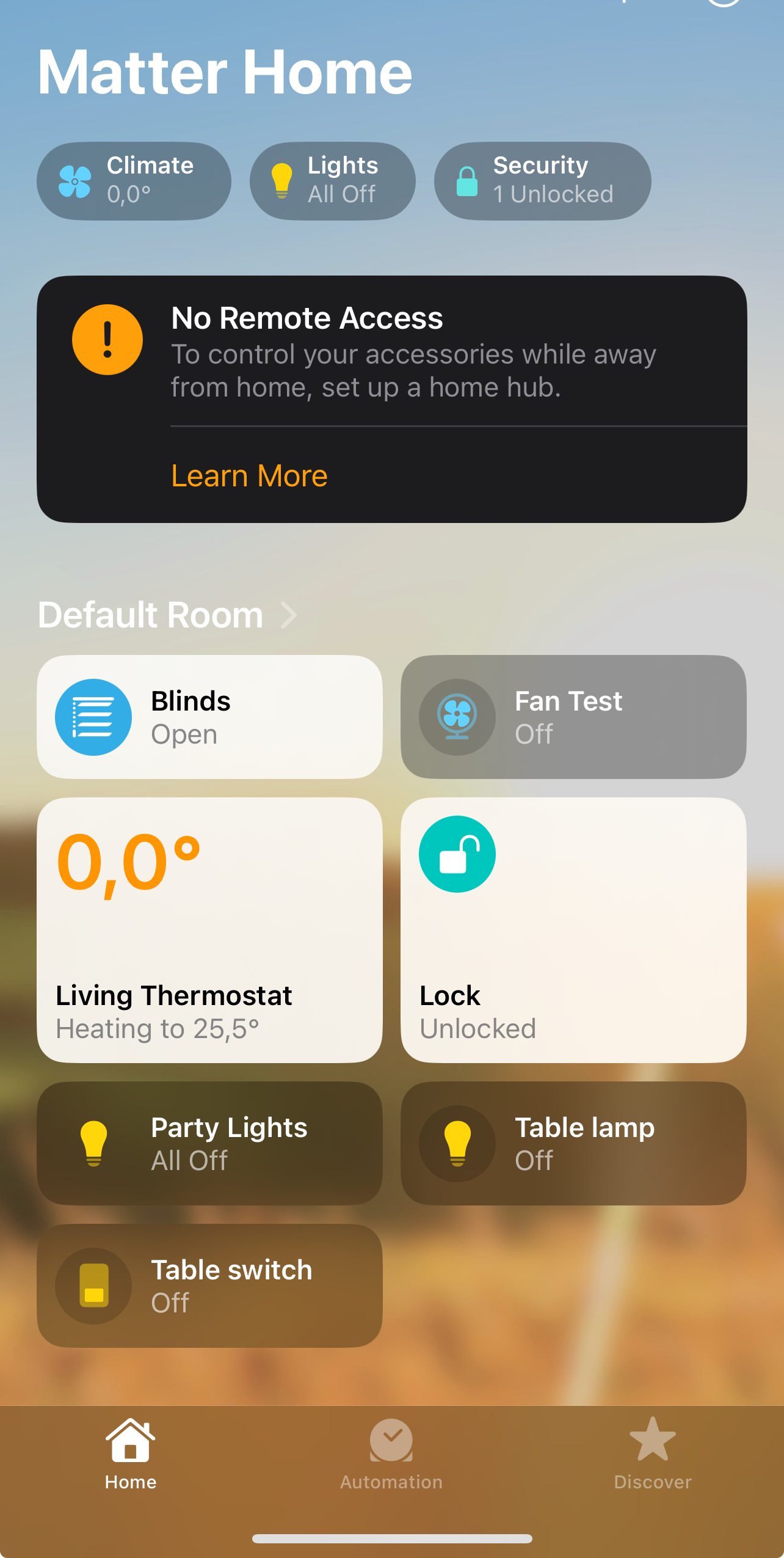Select the Home tab
Image resolution: width=784 pixels, height=1558 pixels.
pyautogui.click(x=130, y=1454)
